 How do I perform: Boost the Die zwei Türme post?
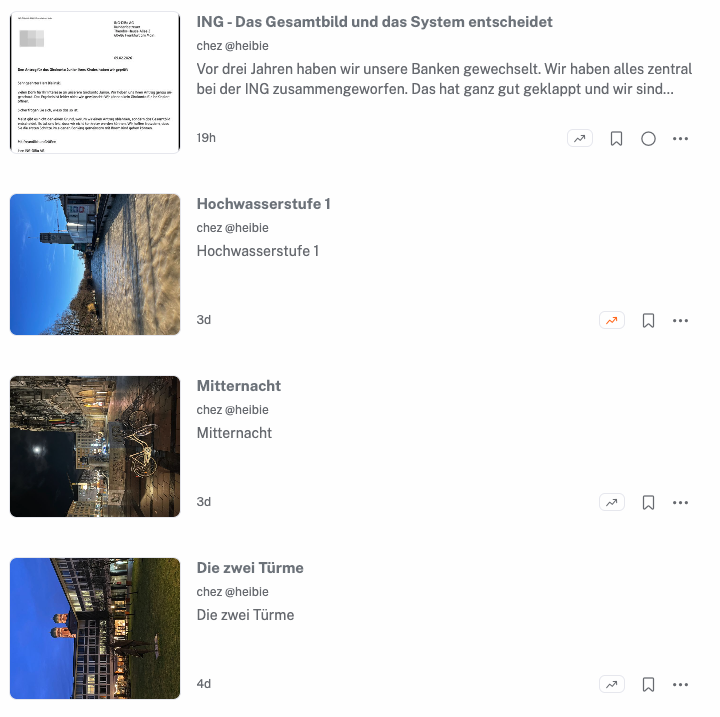pos(612,685)
